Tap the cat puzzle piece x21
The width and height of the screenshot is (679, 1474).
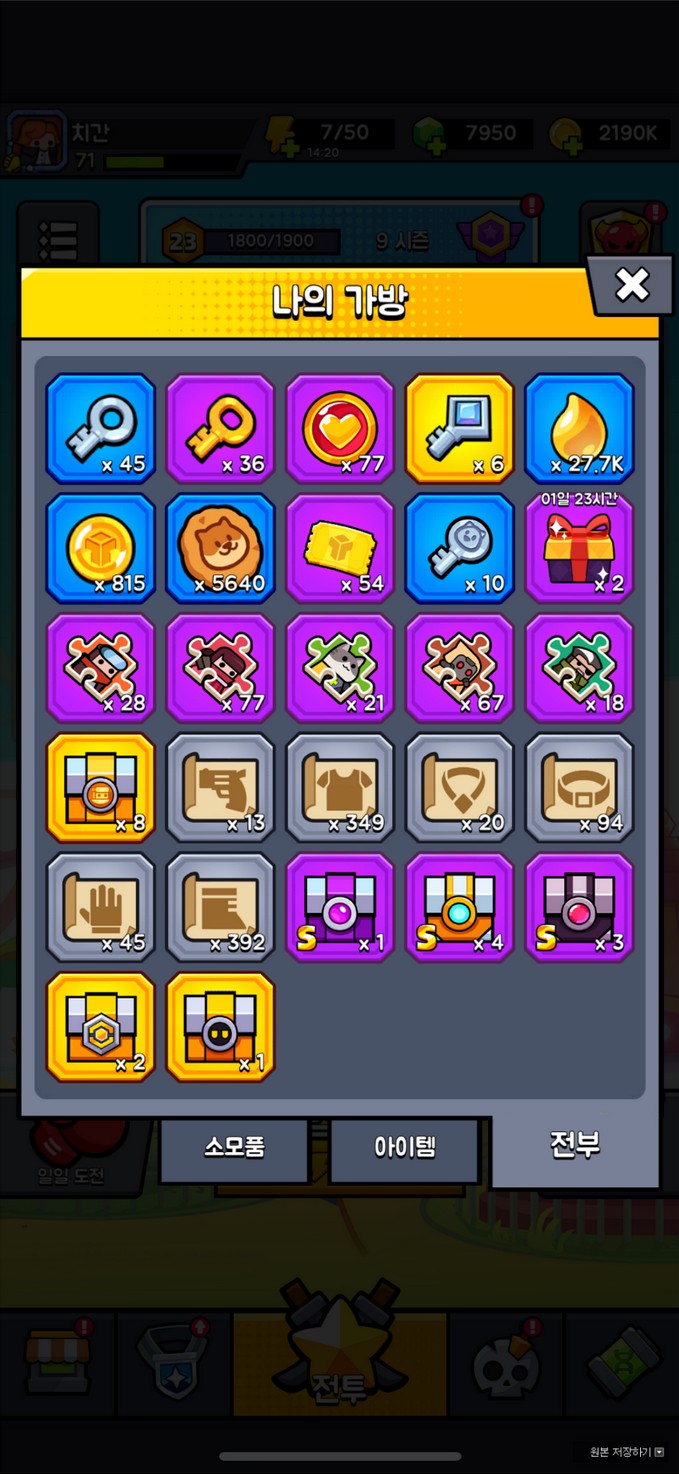(x=340, y=667)
